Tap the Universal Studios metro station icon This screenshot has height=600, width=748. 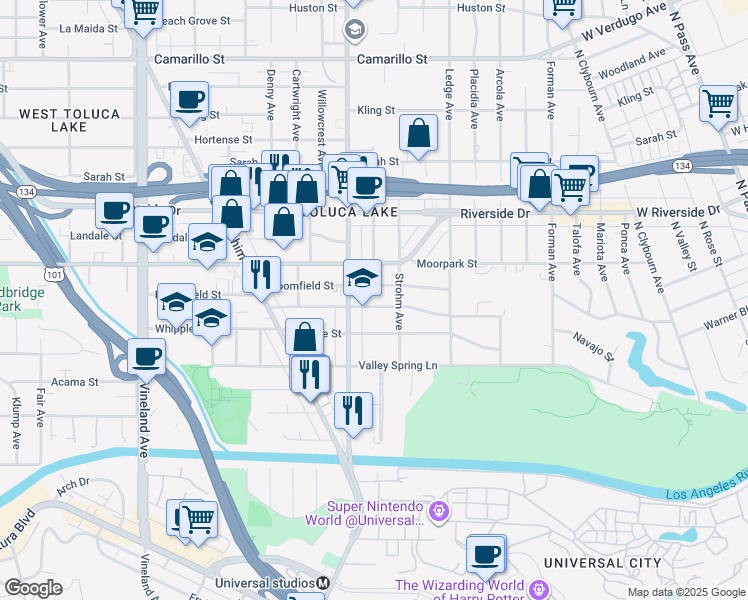pos(323,583)
